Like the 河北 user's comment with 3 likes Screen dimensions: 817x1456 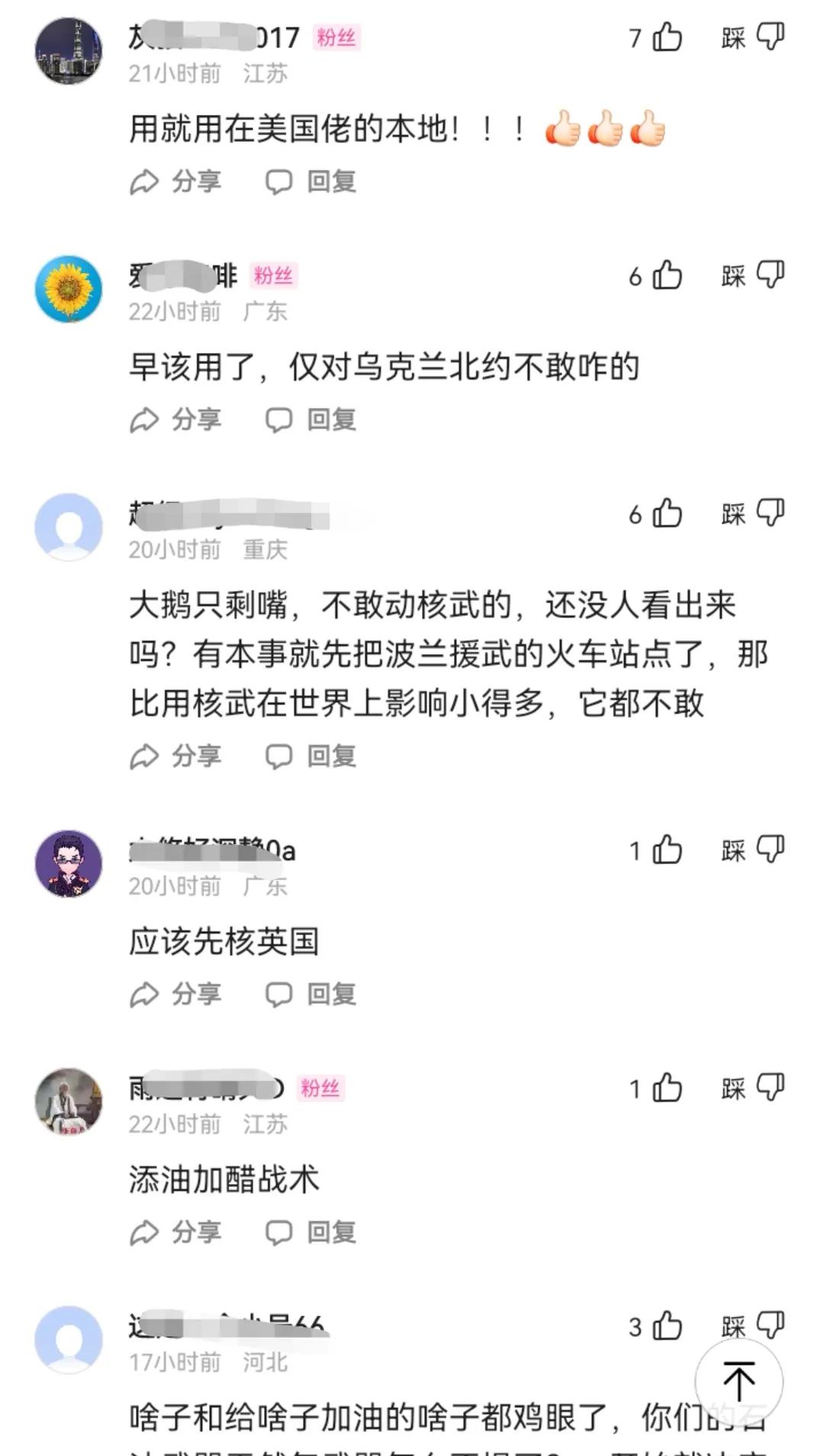coord(666,1326)
